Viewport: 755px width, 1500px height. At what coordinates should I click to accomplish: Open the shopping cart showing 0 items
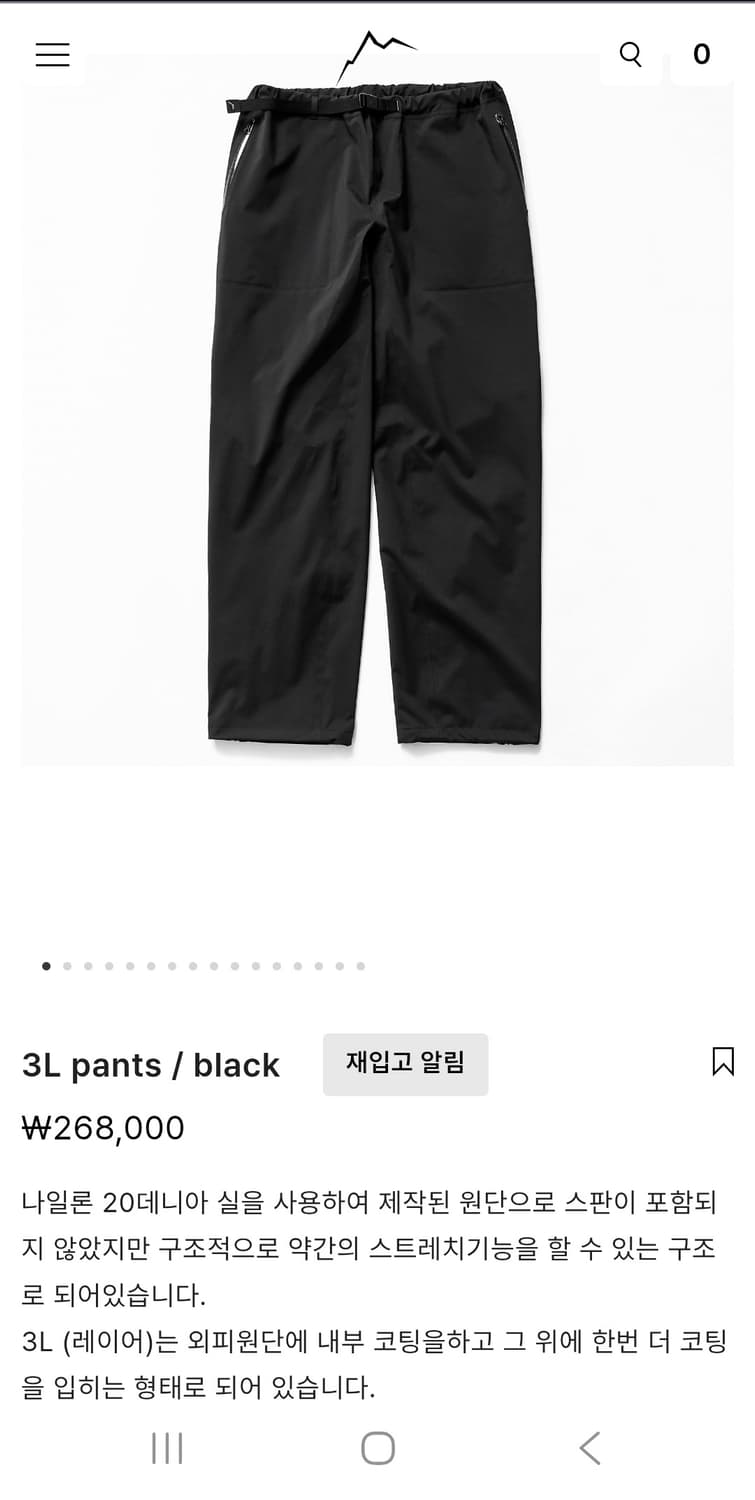click(x=701, y=55)
